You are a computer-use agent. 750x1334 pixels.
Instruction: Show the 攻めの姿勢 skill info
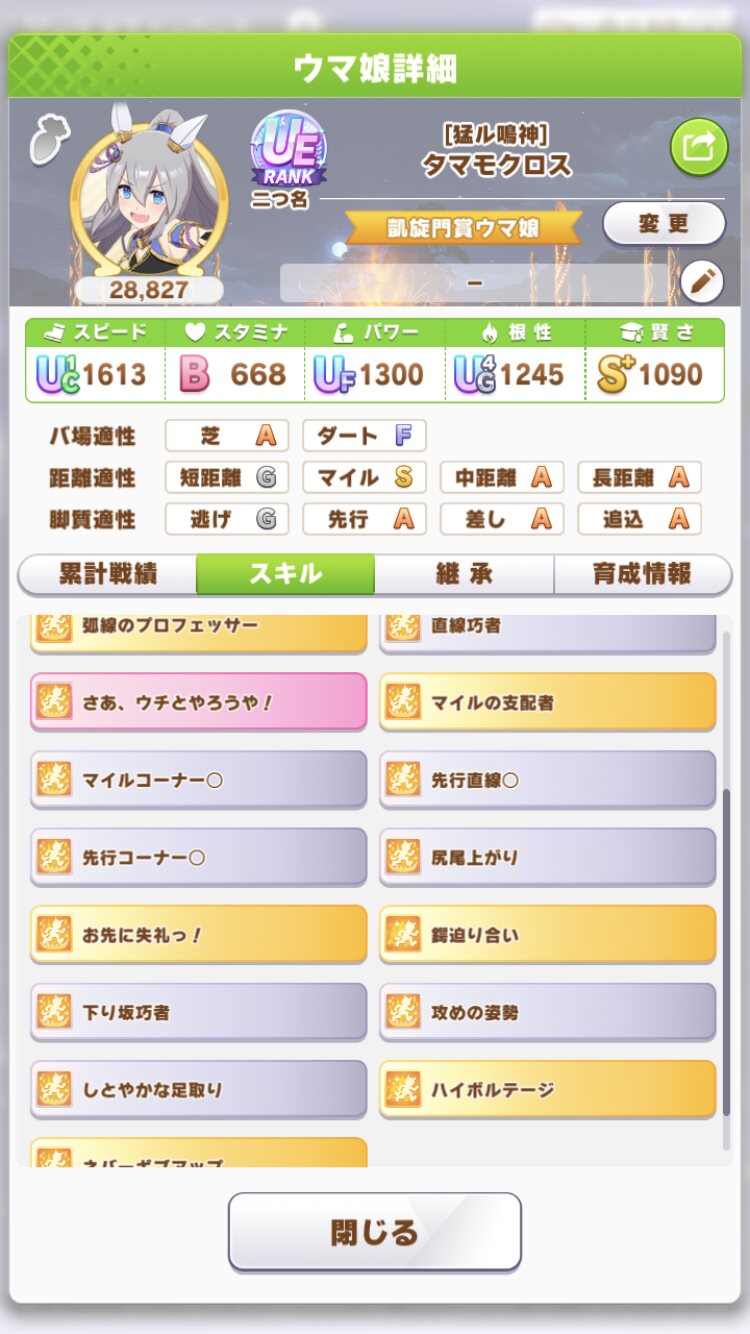click(548, 1012)
